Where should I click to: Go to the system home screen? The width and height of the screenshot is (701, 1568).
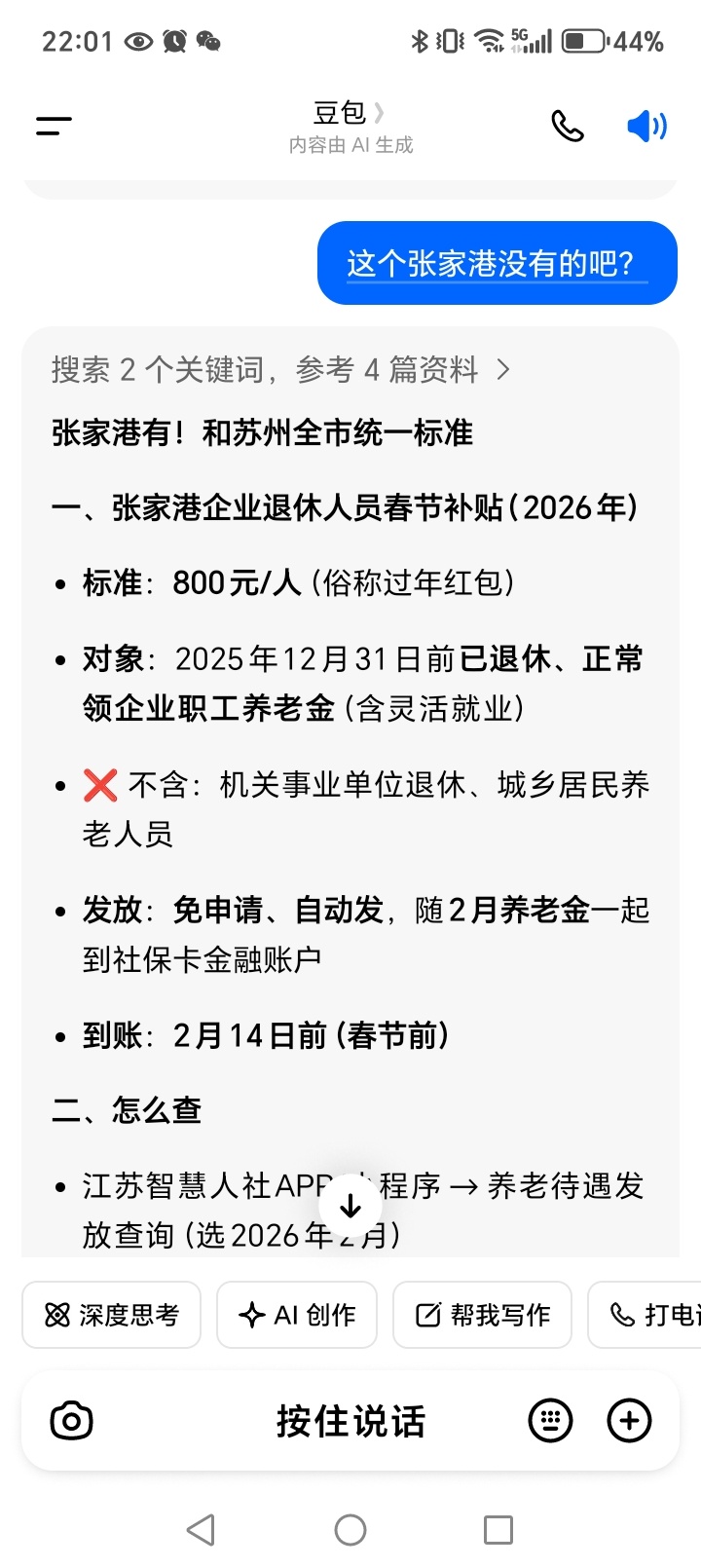tap(350, 1530)
